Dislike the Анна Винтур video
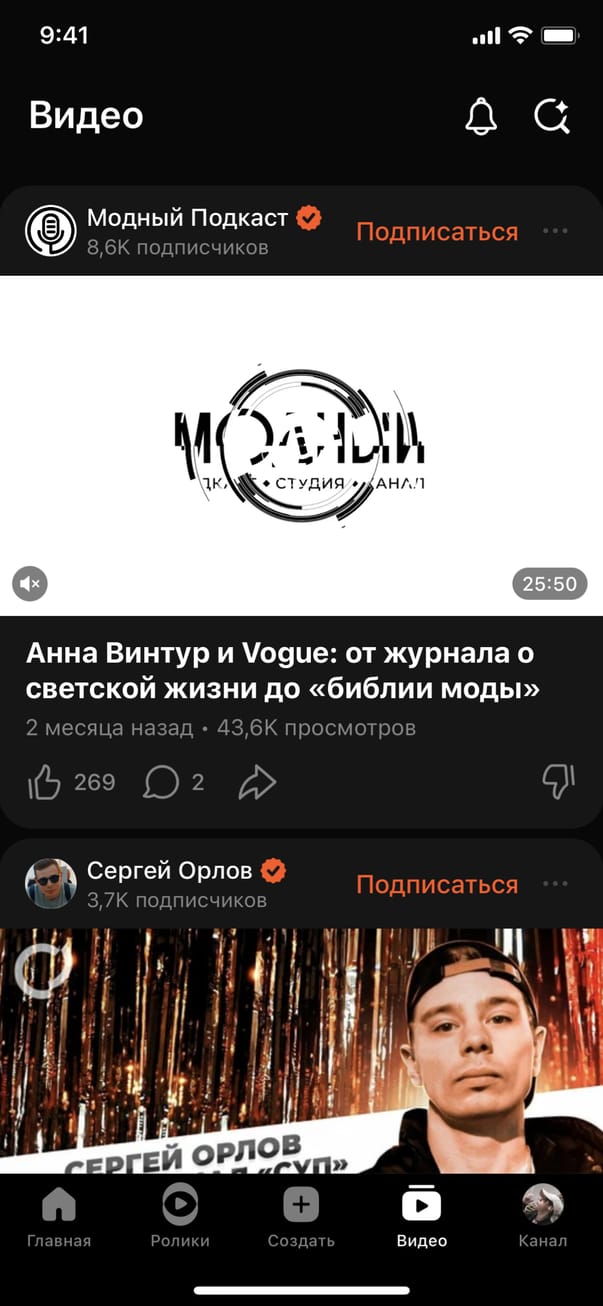Screen dimensions: 603x1306 (558, 782)
